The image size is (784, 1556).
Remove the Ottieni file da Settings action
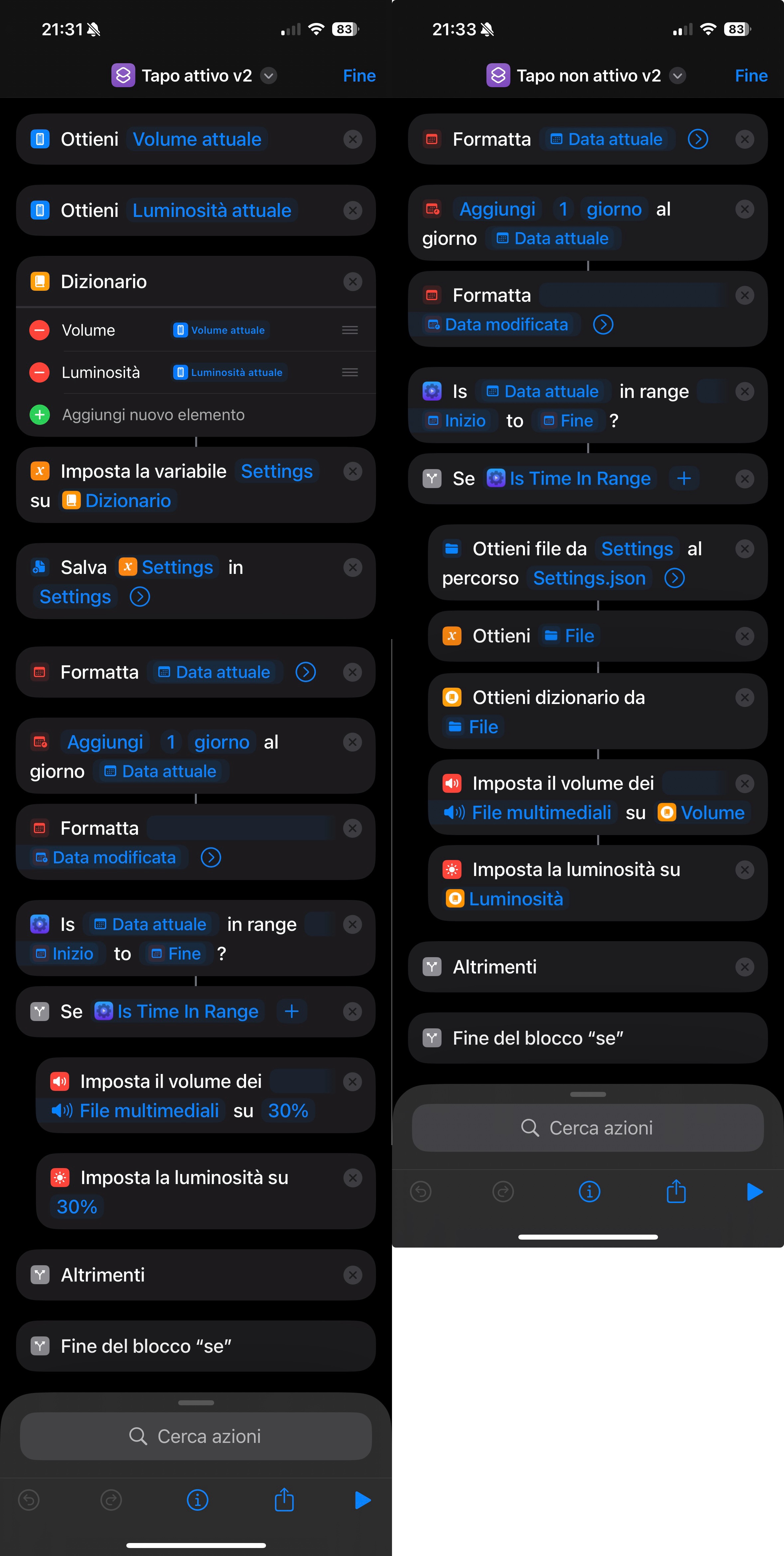[745, 549]
